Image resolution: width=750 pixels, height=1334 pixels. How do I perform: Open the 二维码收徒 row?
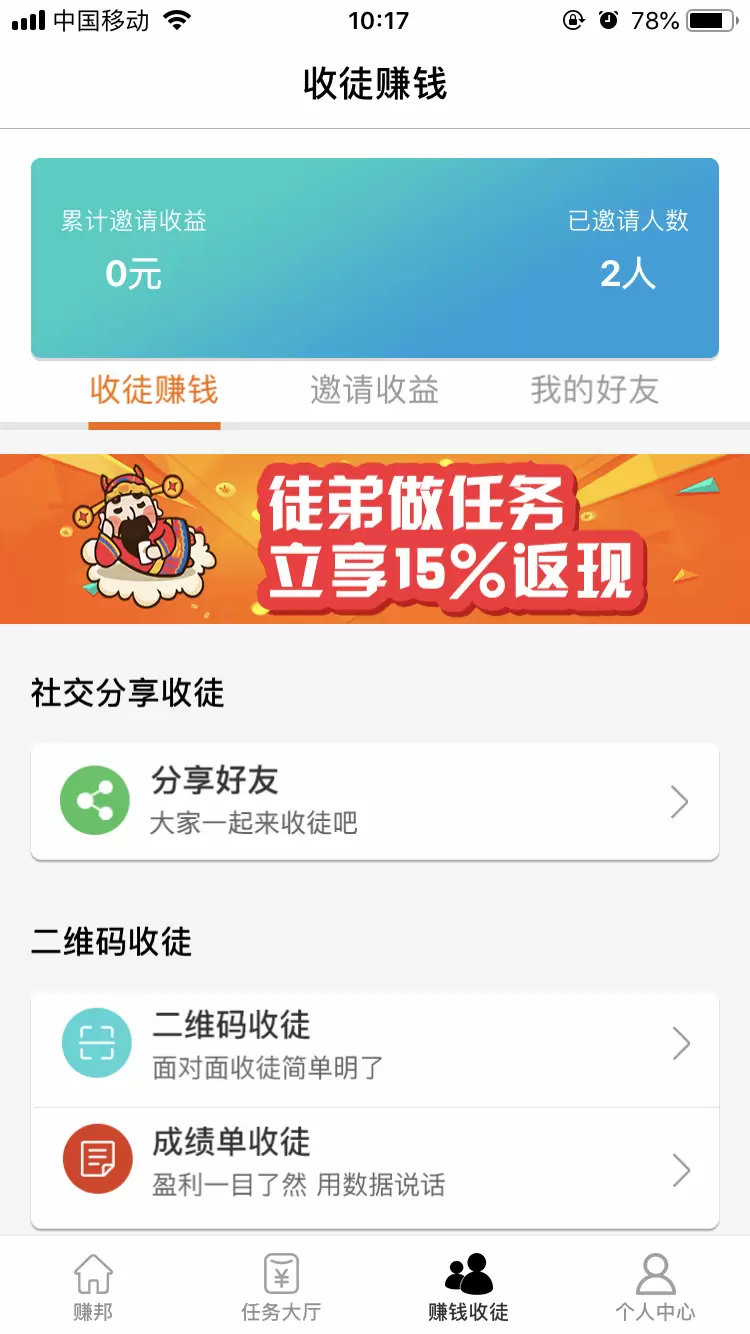375,1044
